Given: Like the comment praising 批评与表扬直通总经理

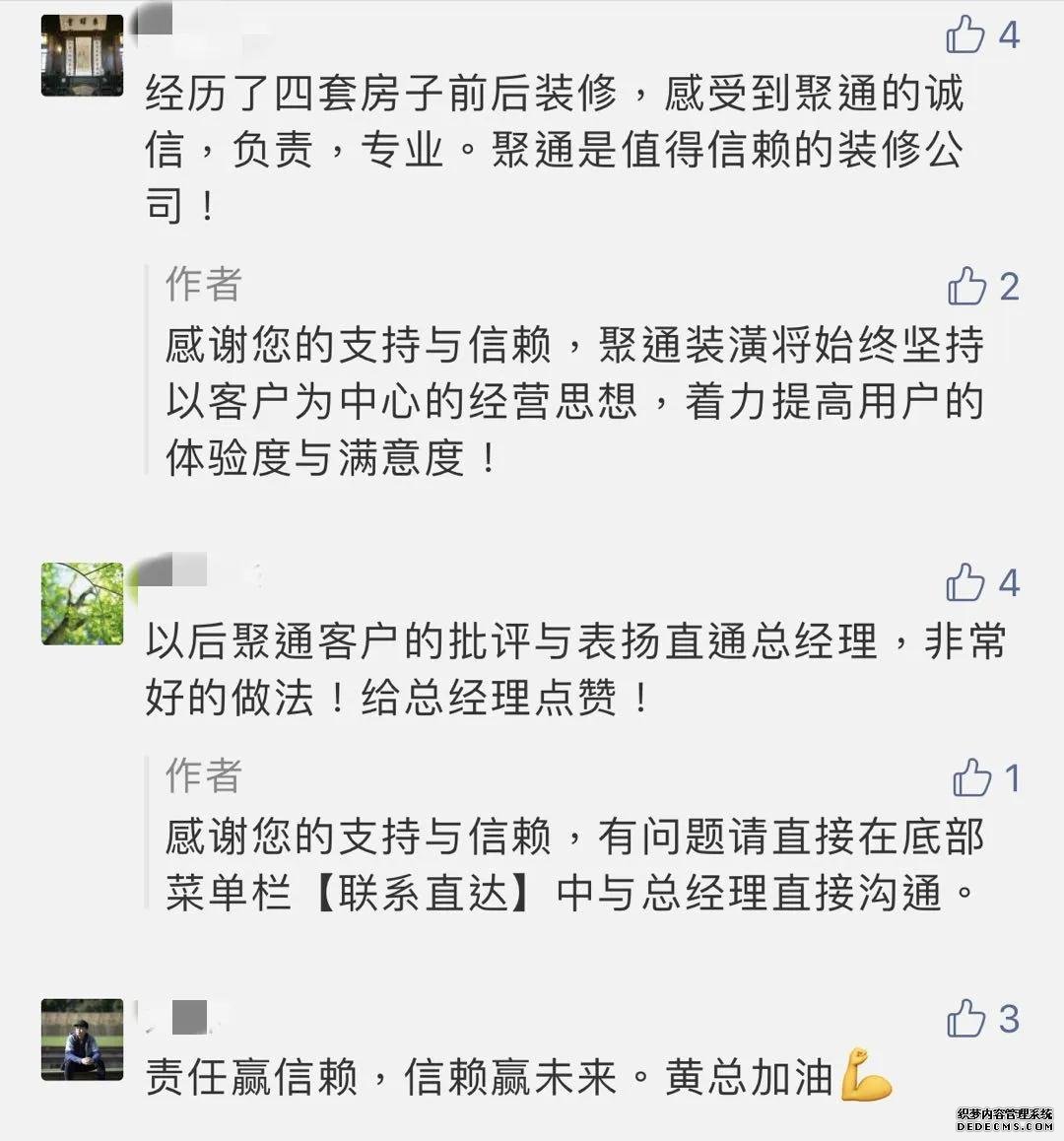Looking at the screenshot, I should (966, 583).
